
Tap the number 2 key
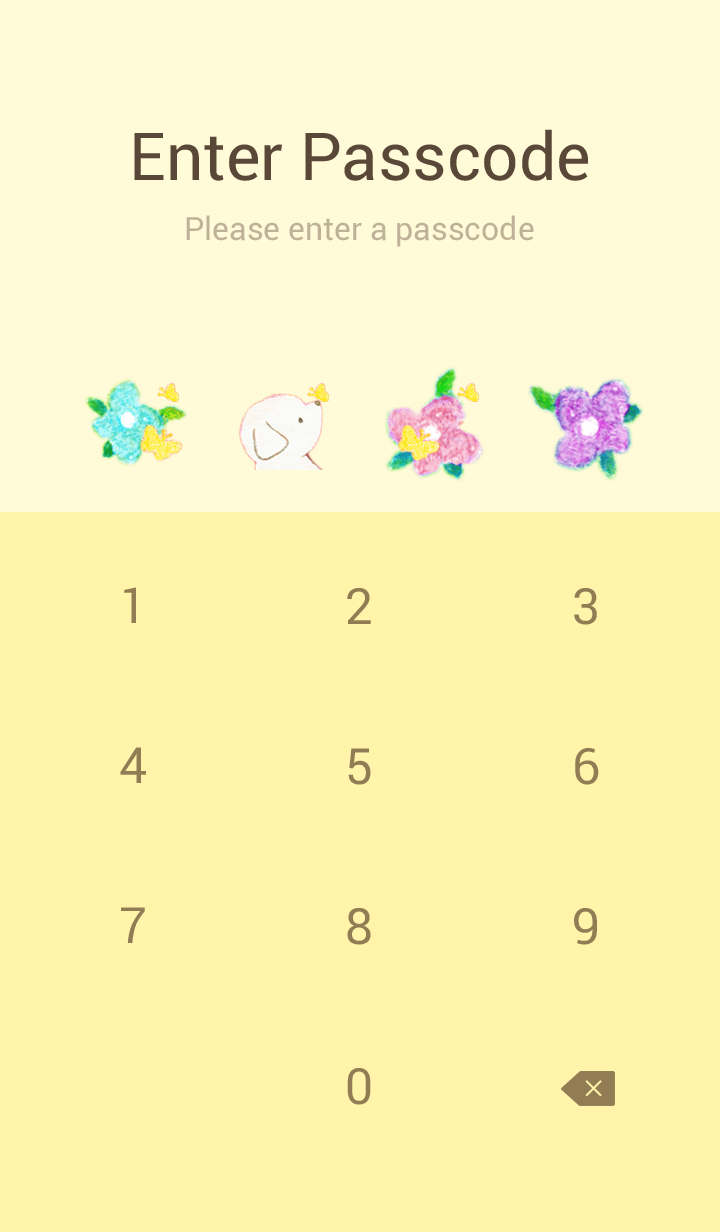[359, 607]
